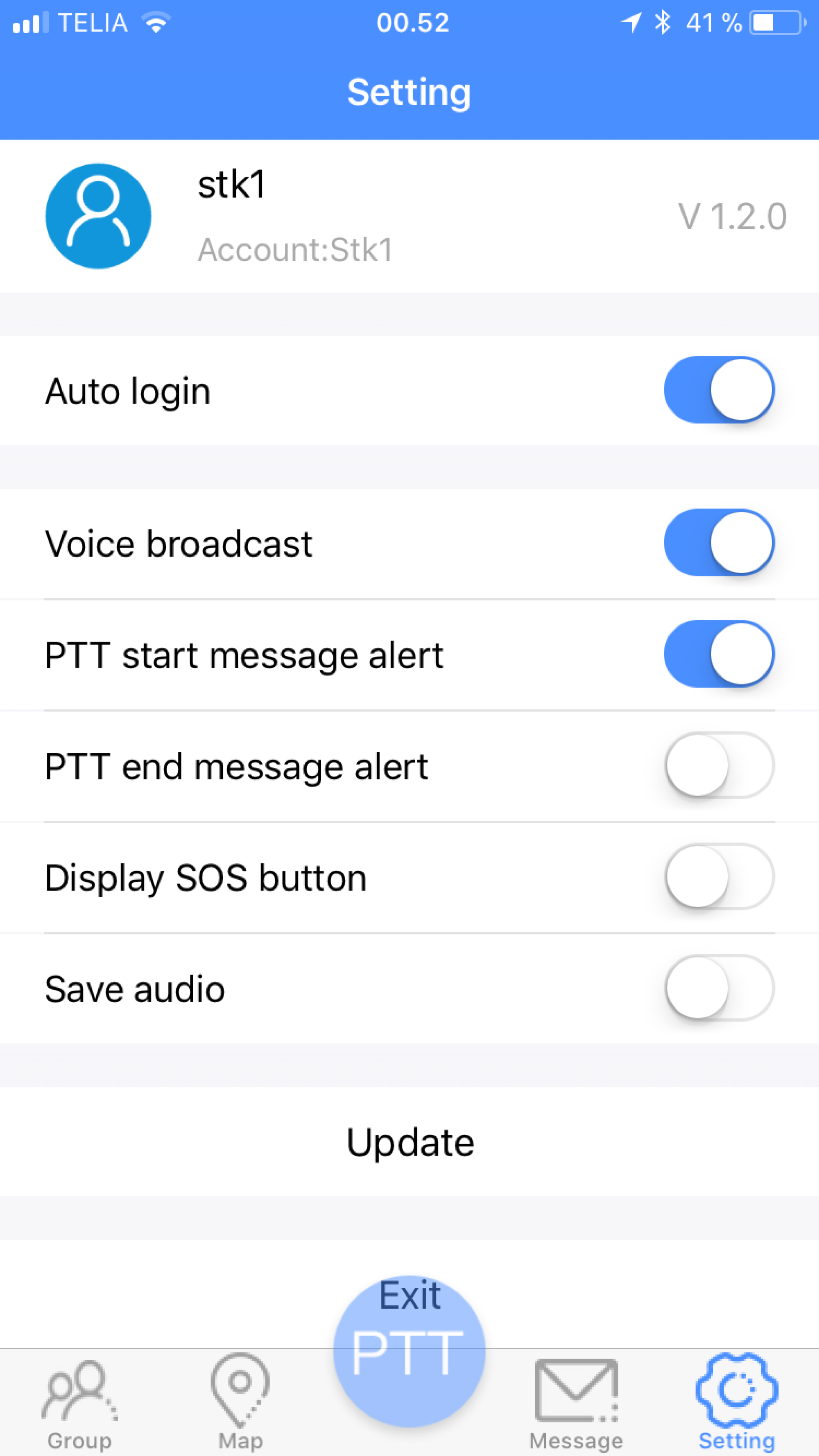Check for an app Update
The width and height of the screenshot is (819, 1456).
(x=409, y=1142)
